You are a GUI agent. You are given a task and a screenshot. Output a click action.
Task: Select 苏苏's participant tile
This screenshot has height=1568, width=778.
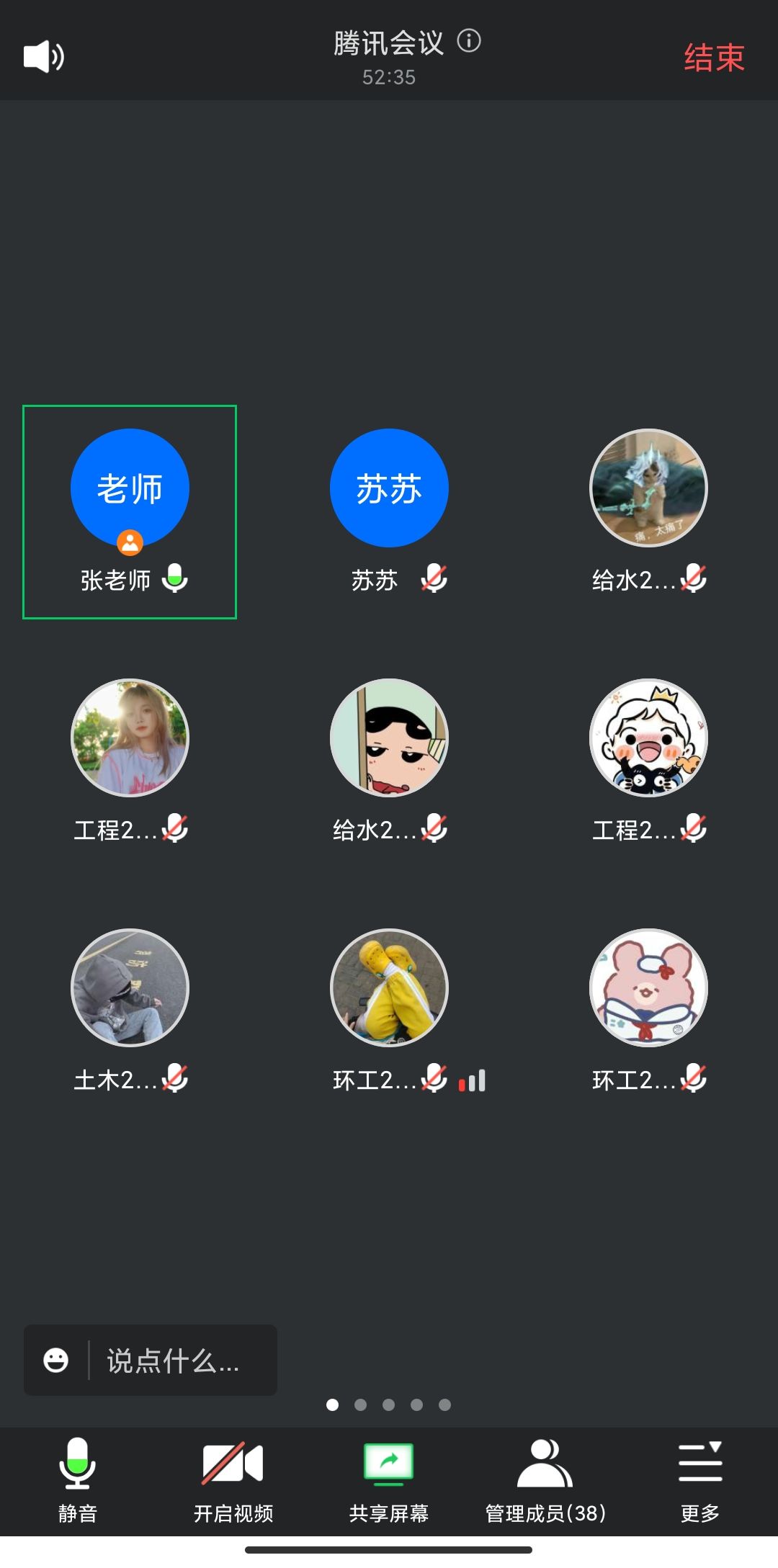(x=389, y=511)
